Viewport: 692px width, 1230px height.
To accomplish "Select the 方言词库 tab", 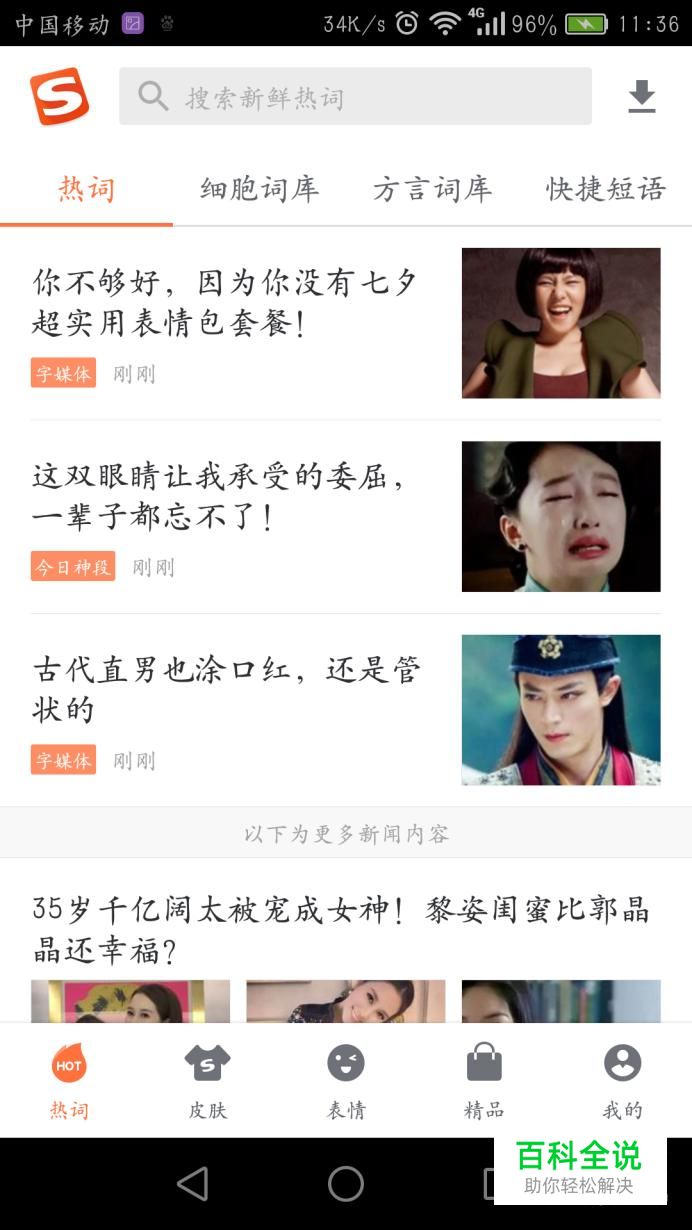I will coord(432,189).
